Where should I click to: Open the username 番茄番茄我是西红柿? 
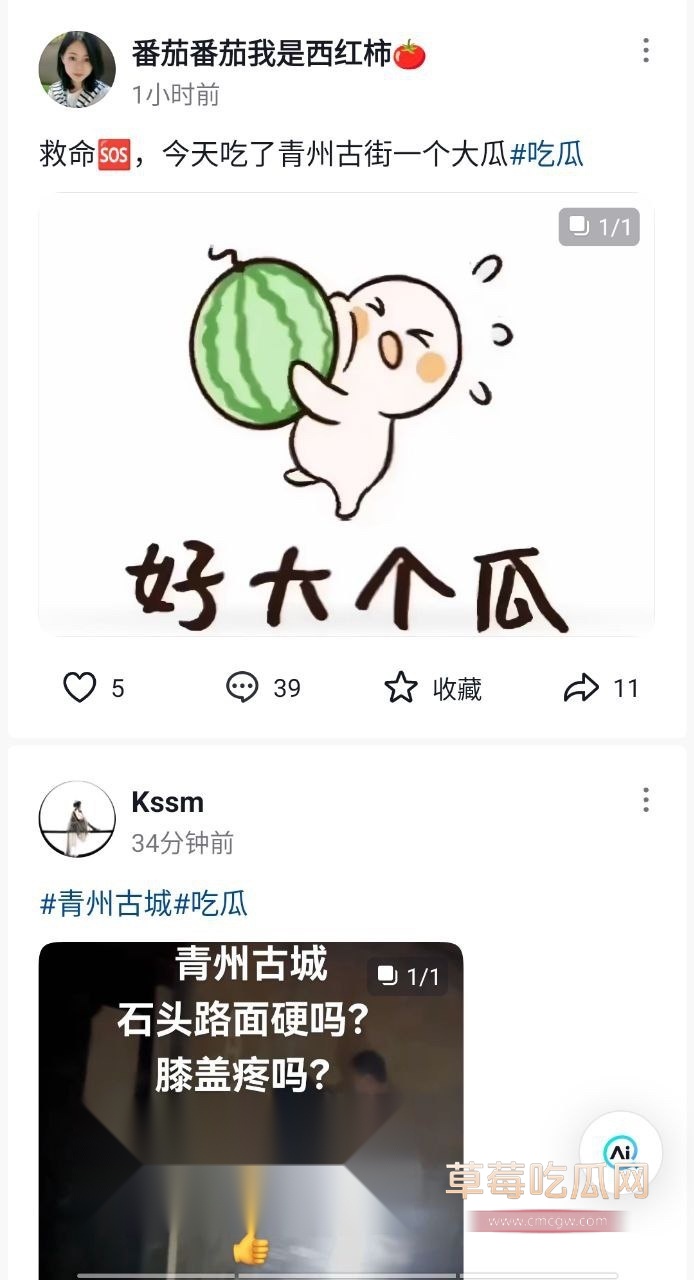pos(262,54)
